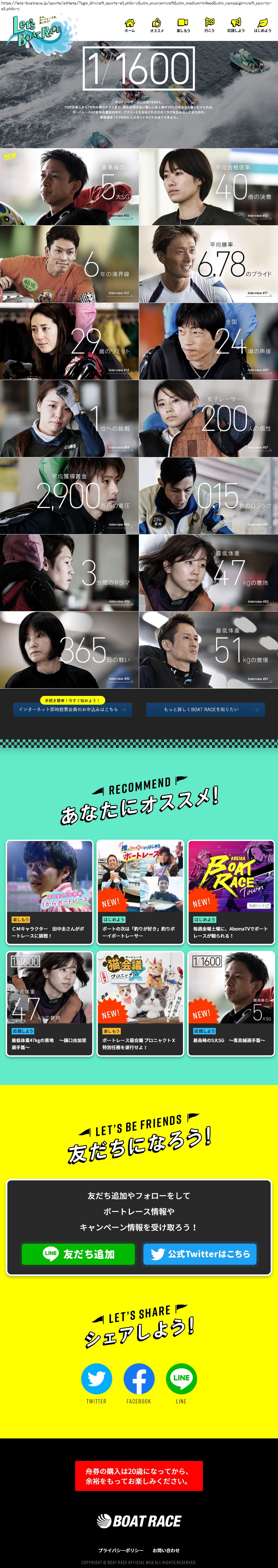Share this page via LINE icon
278x1568 pixels.
[181, 1380]
